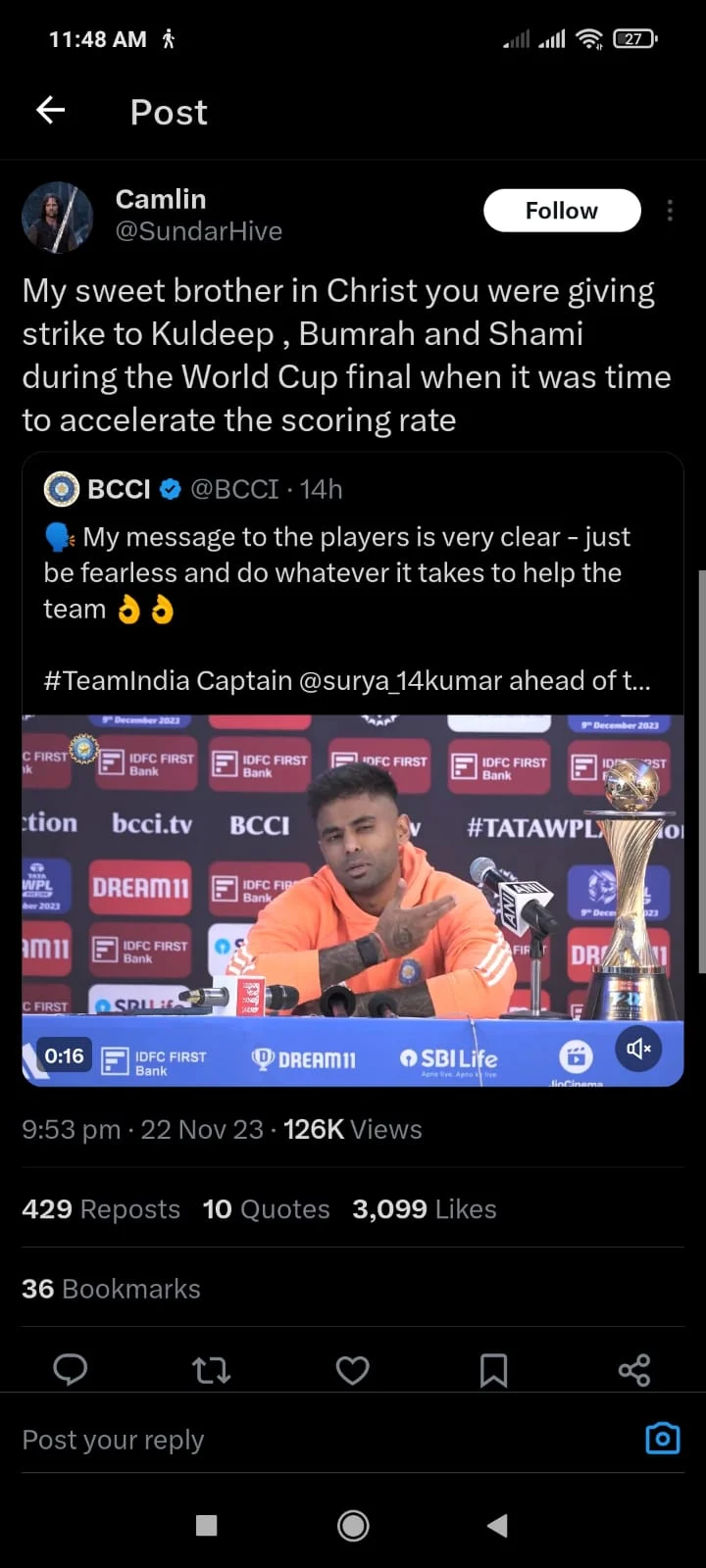The height and width of the screenshot is (1568, 706).
Task: Bookmark this post
Action: (x=493, y=1370)
